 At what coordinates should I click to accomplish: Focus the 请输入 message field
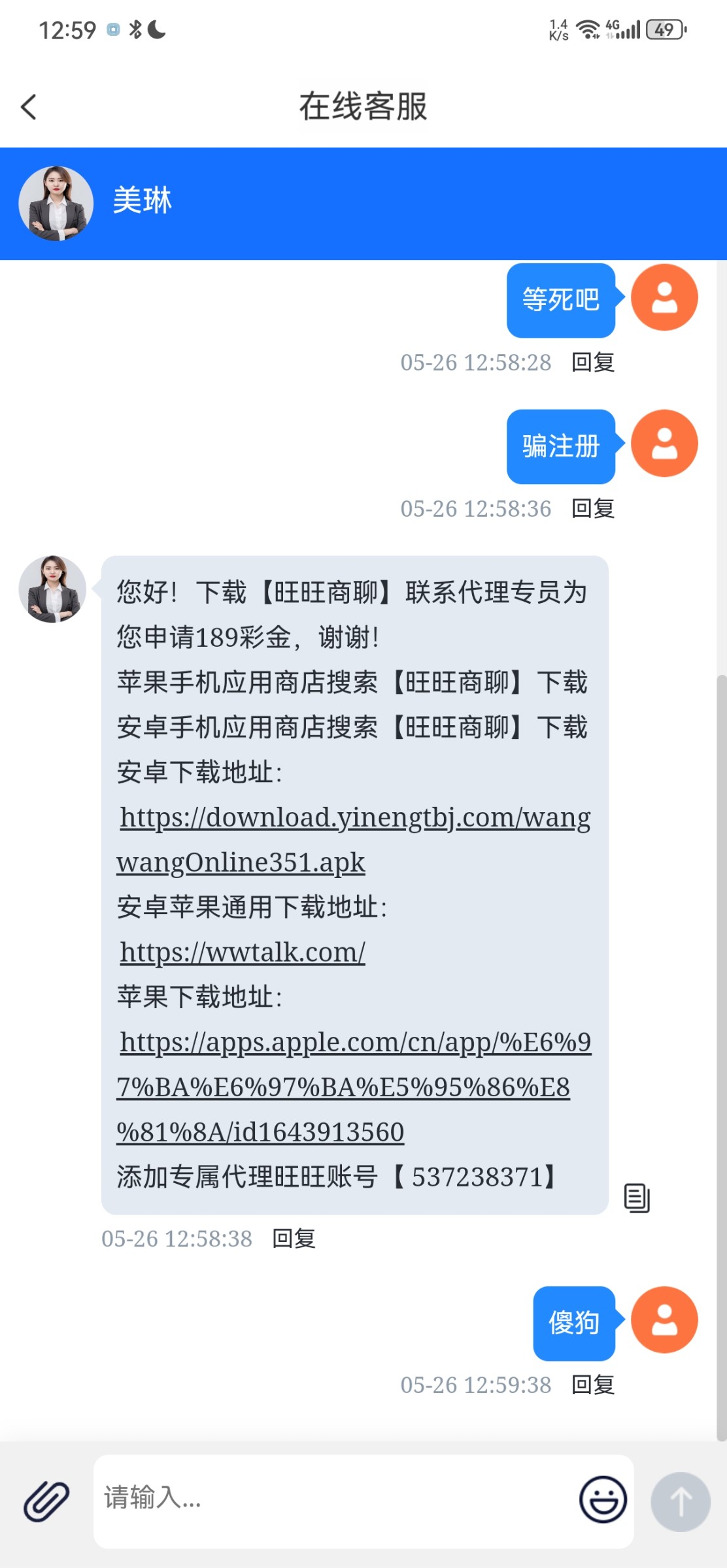(333, 1501)
